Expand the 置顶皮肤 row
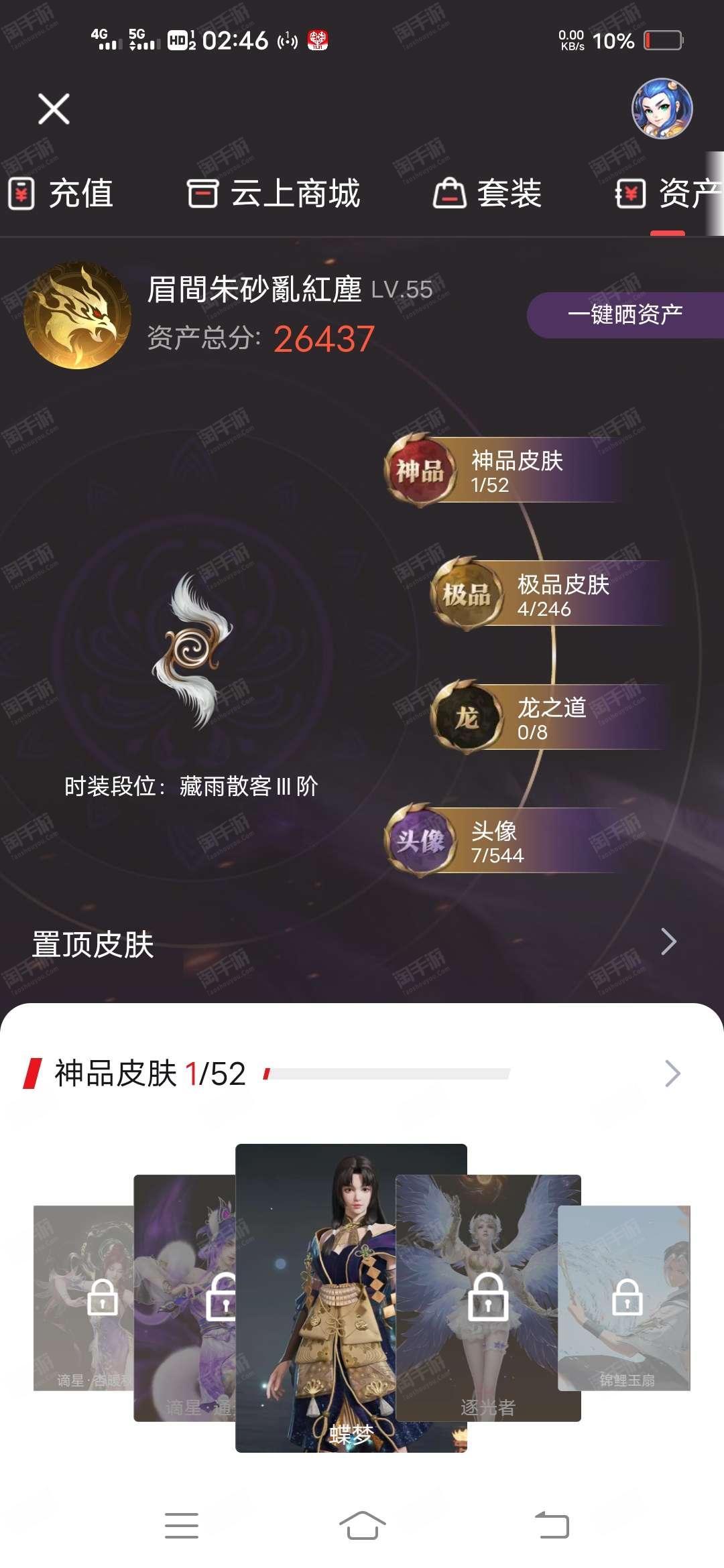This screenshot has width=724, height=1568. pos(362,943)
